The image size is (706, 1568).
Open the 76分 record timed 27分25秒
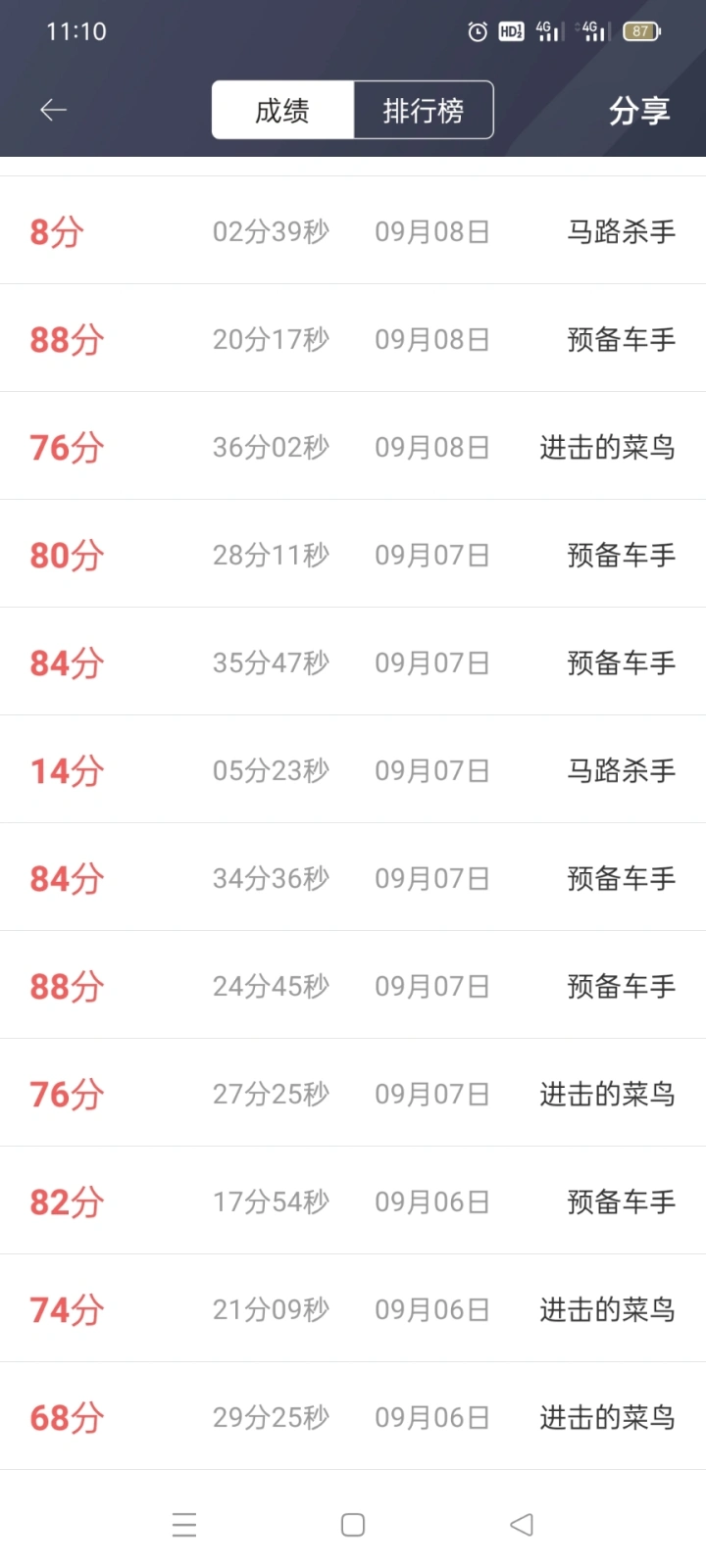(353, 1094)
